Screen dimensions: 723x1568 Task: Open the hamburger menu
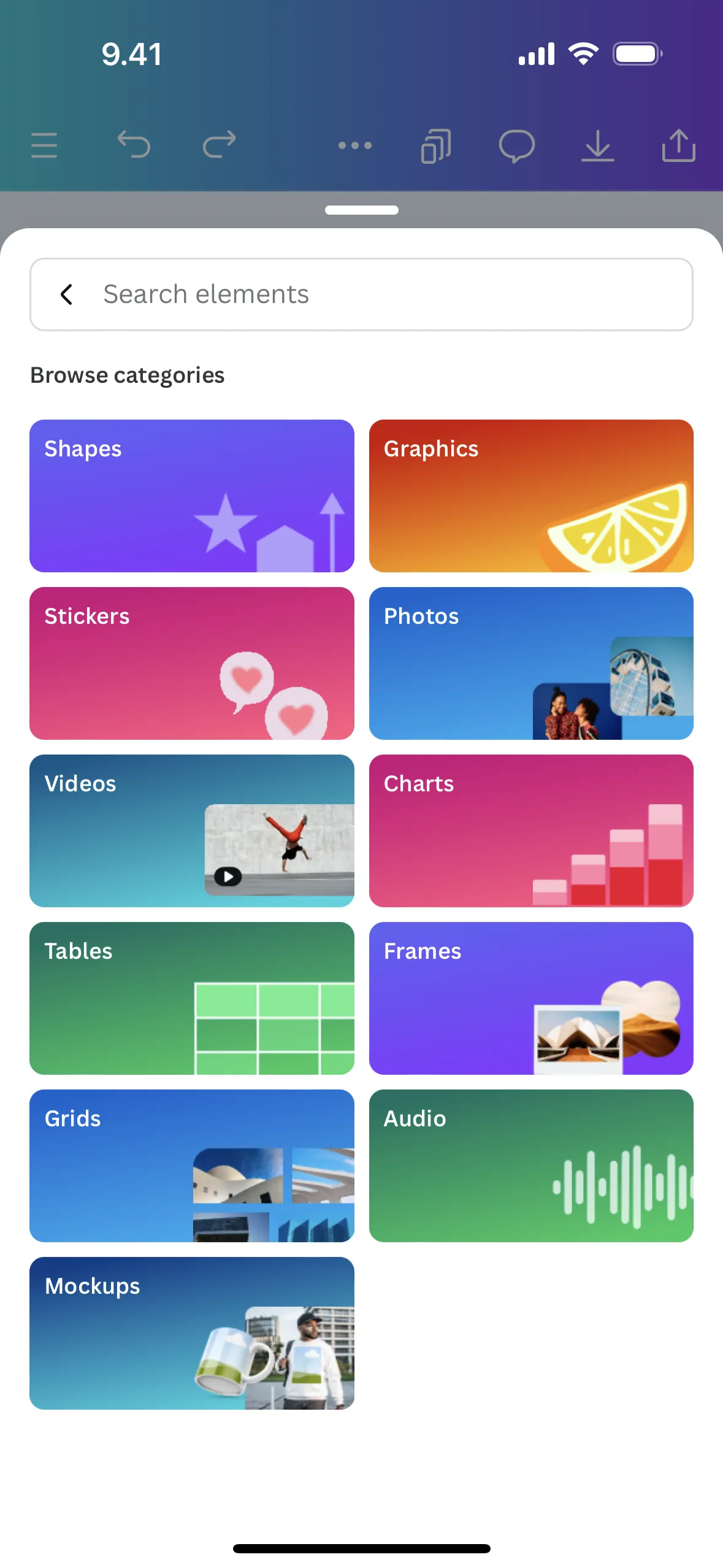pos(44,145)
